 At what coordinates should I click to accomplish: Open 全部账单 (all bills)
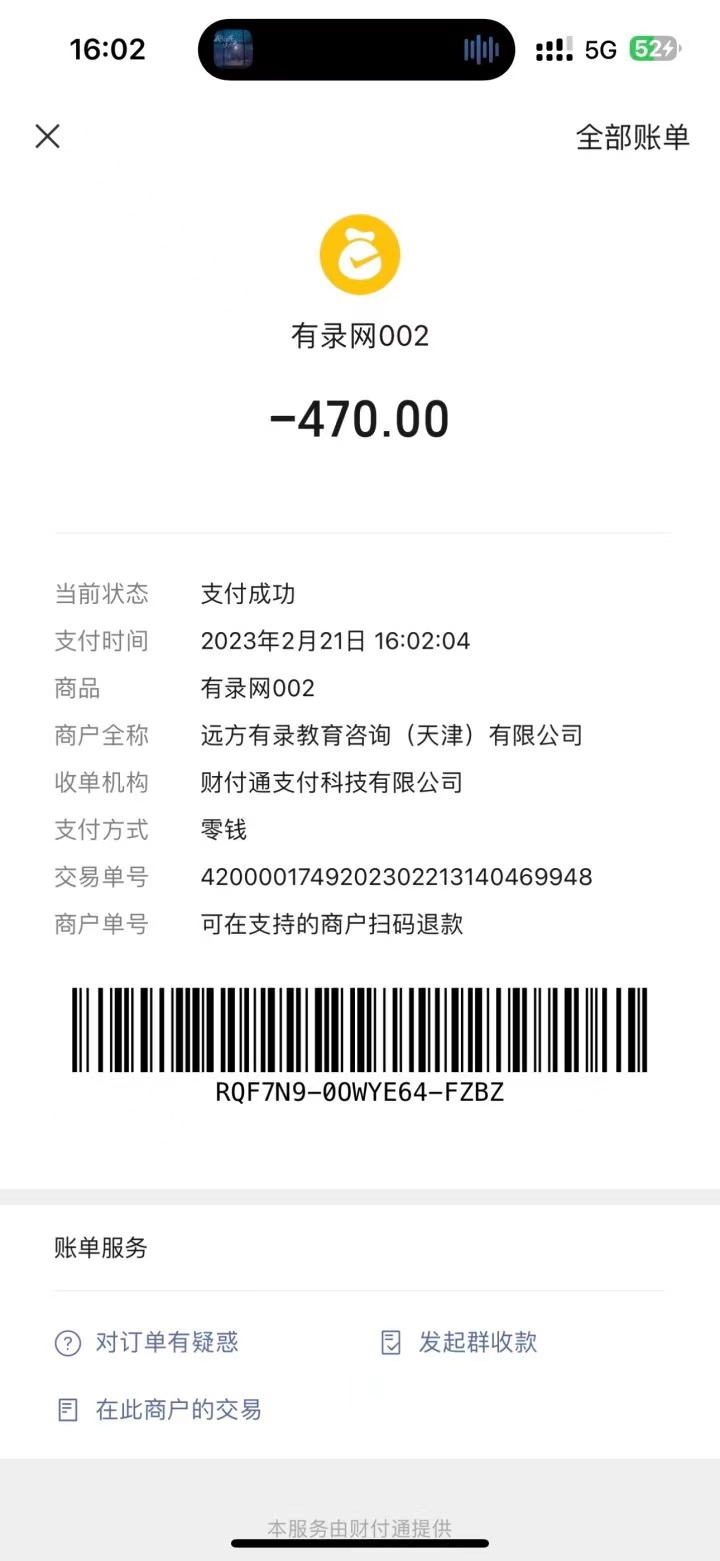[x=632, y=137]
